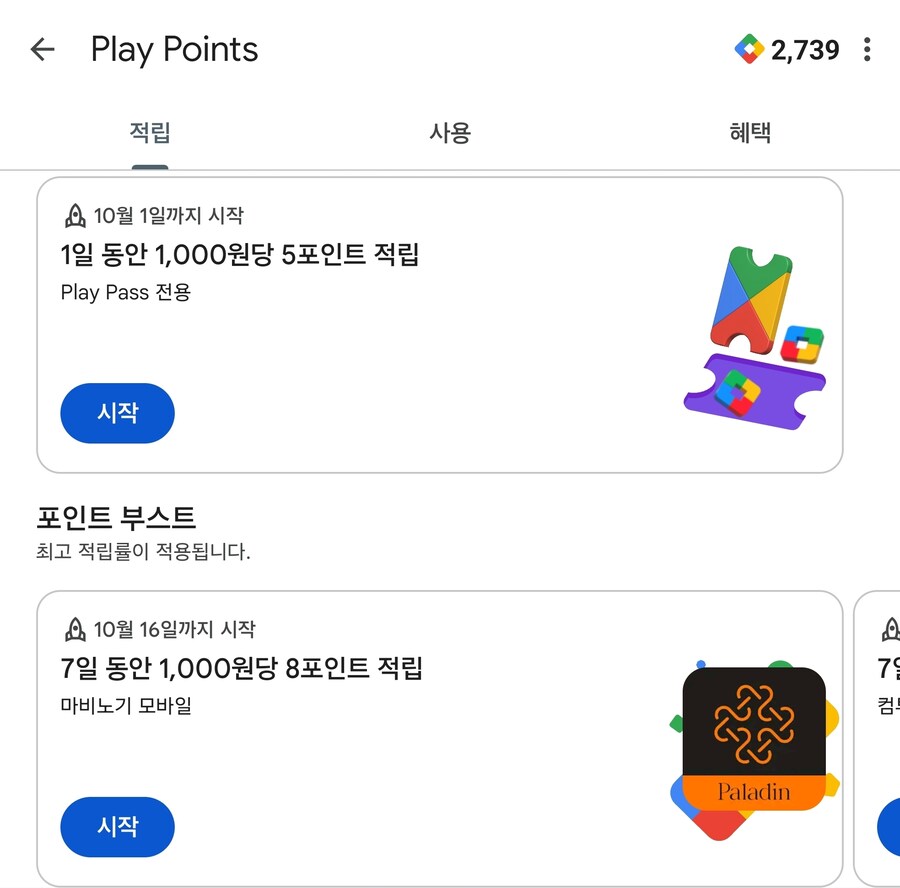Switch to the 사용 tab
This screenshot has width=900, height=888.
click(450, 133)
